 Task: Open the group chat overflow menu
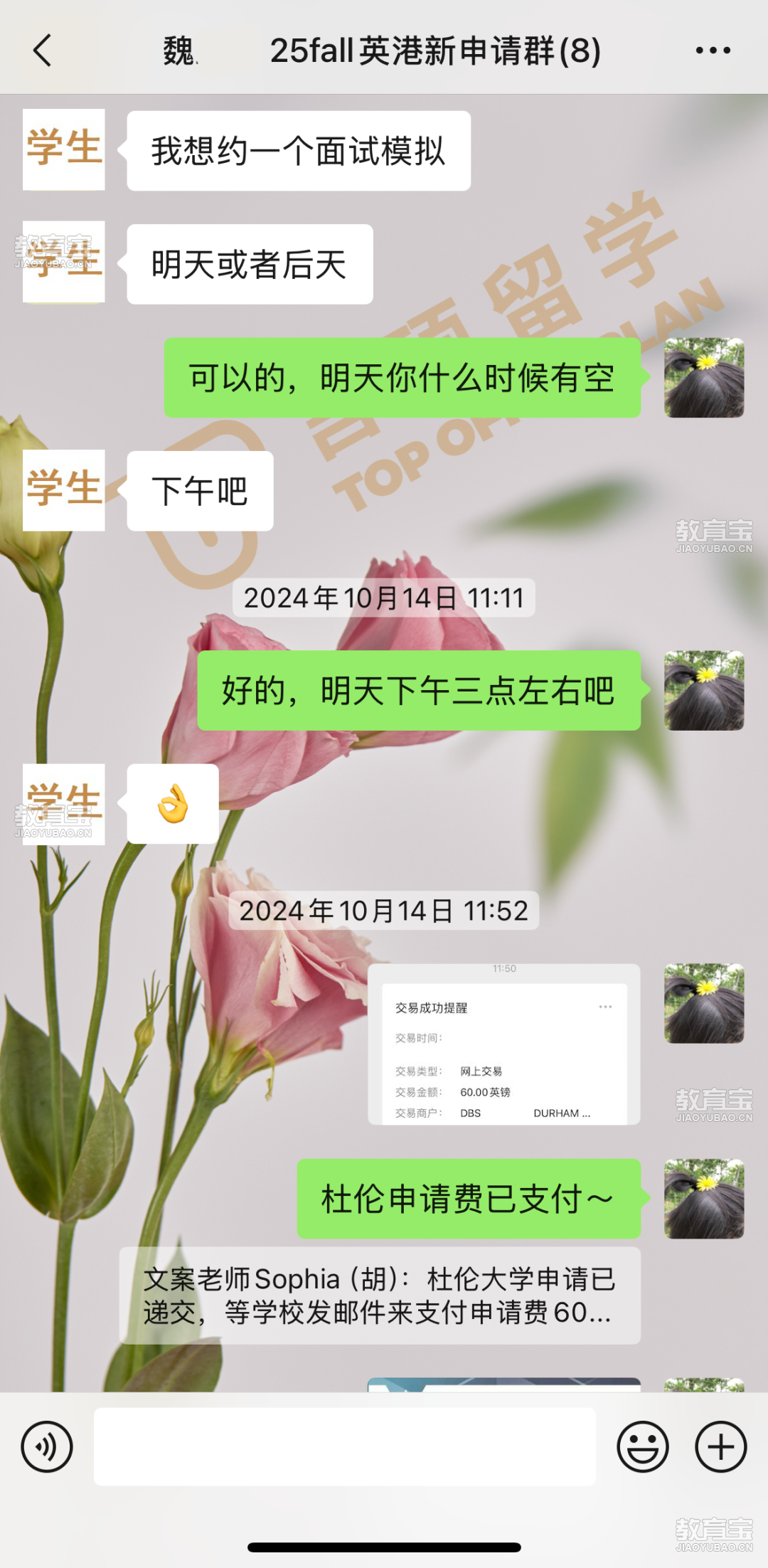(x=713, y=51)
